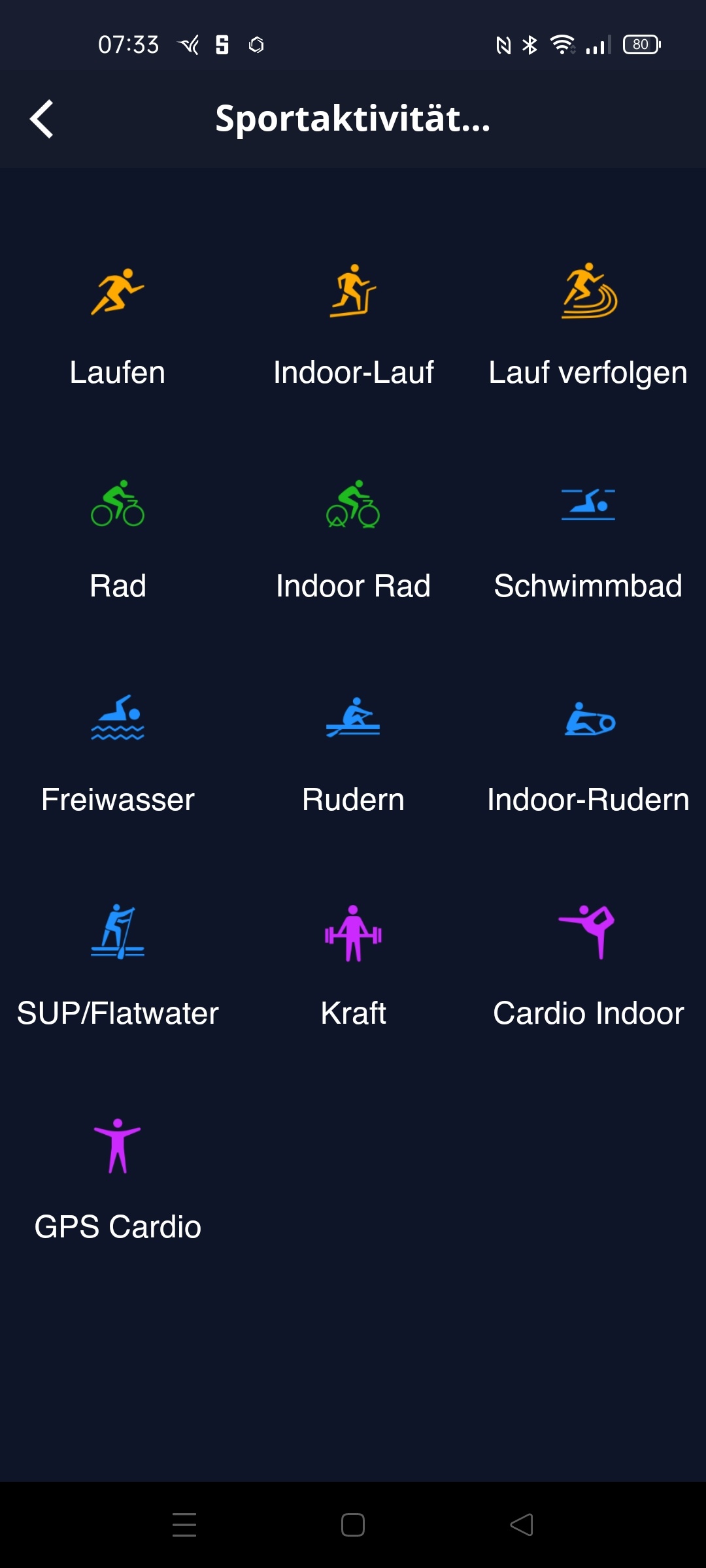706x1568 pixels.
Task: Choose Indoor-Rudern
Action: pos(588,754)
